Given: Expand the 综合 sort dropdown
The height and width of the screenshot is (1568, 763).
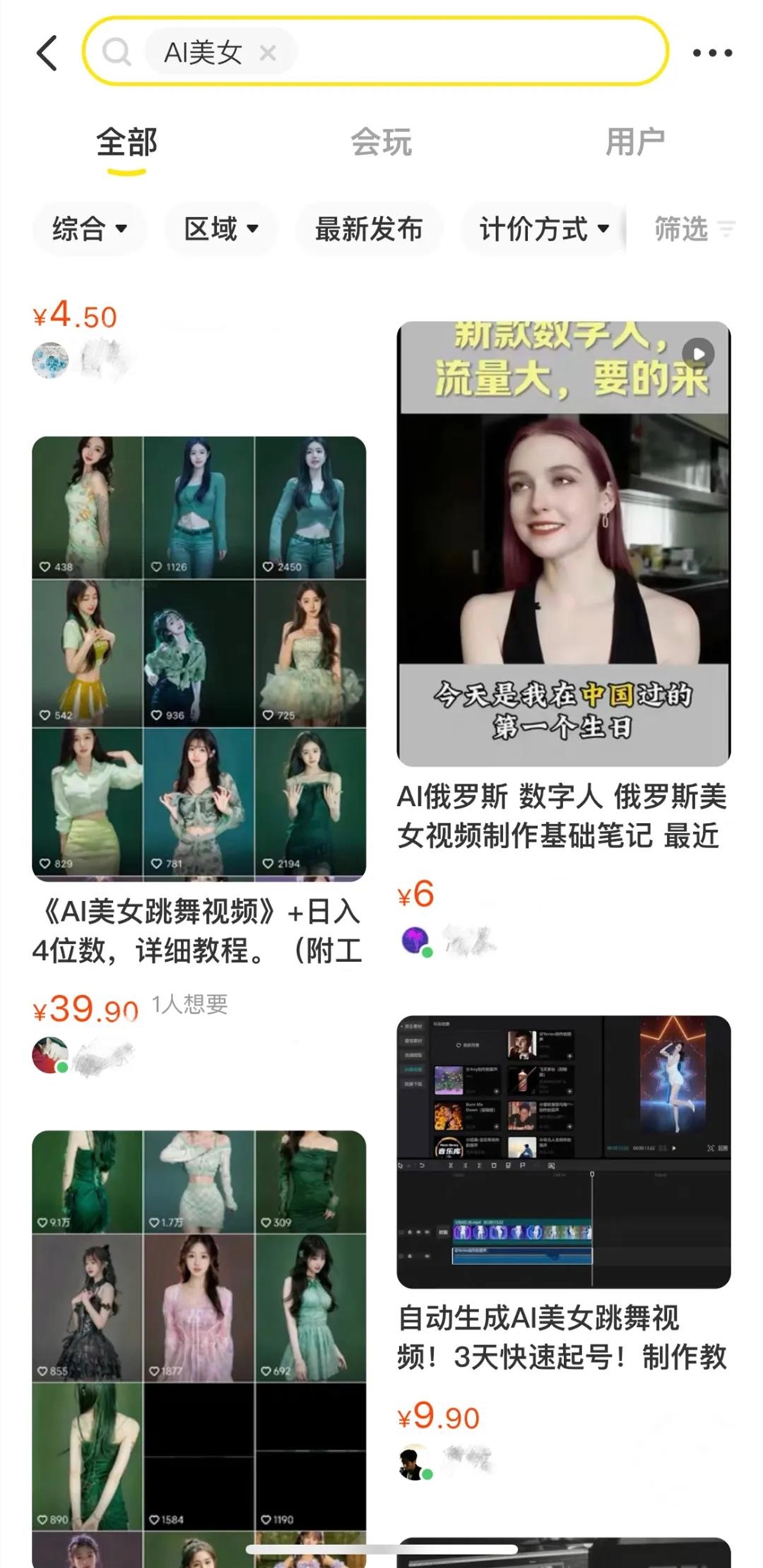Looking at the screenshot, I should pos(89,229).
